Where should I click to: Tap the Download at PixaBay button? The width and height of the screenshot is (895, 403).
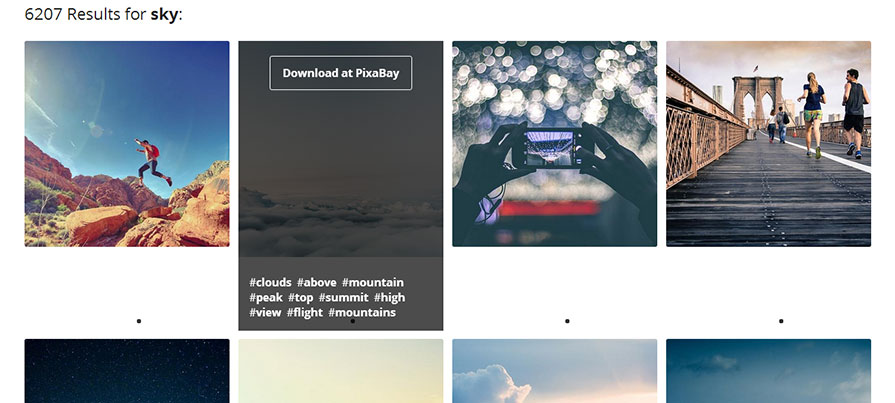[340, 73]
